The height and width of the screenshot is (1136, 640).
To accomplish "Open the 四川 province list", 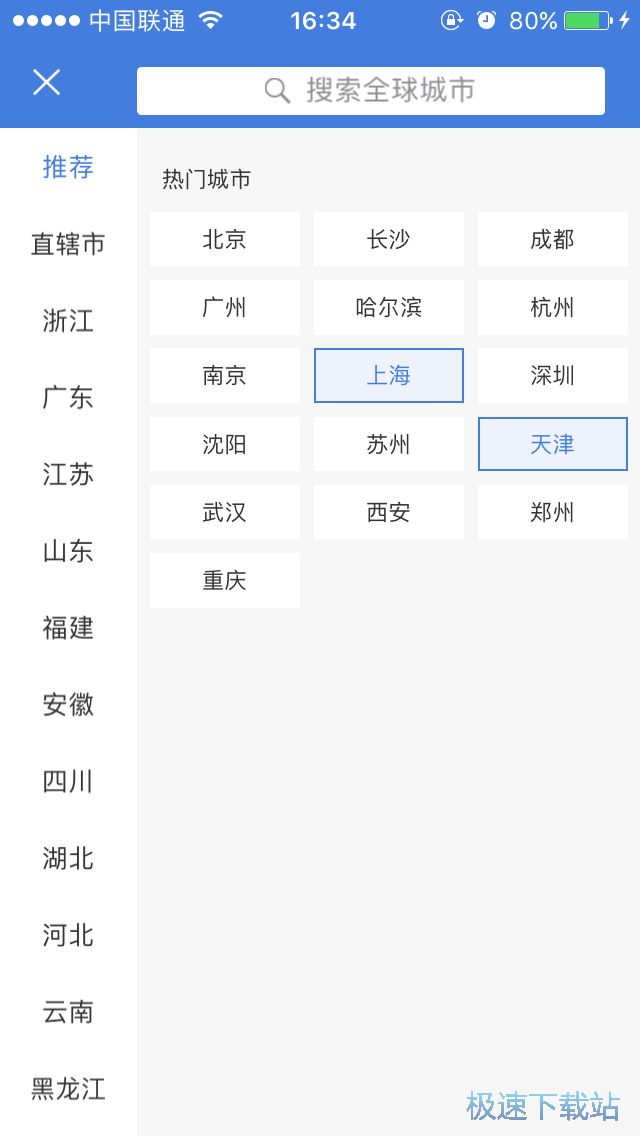I will (x=68, y=781).
